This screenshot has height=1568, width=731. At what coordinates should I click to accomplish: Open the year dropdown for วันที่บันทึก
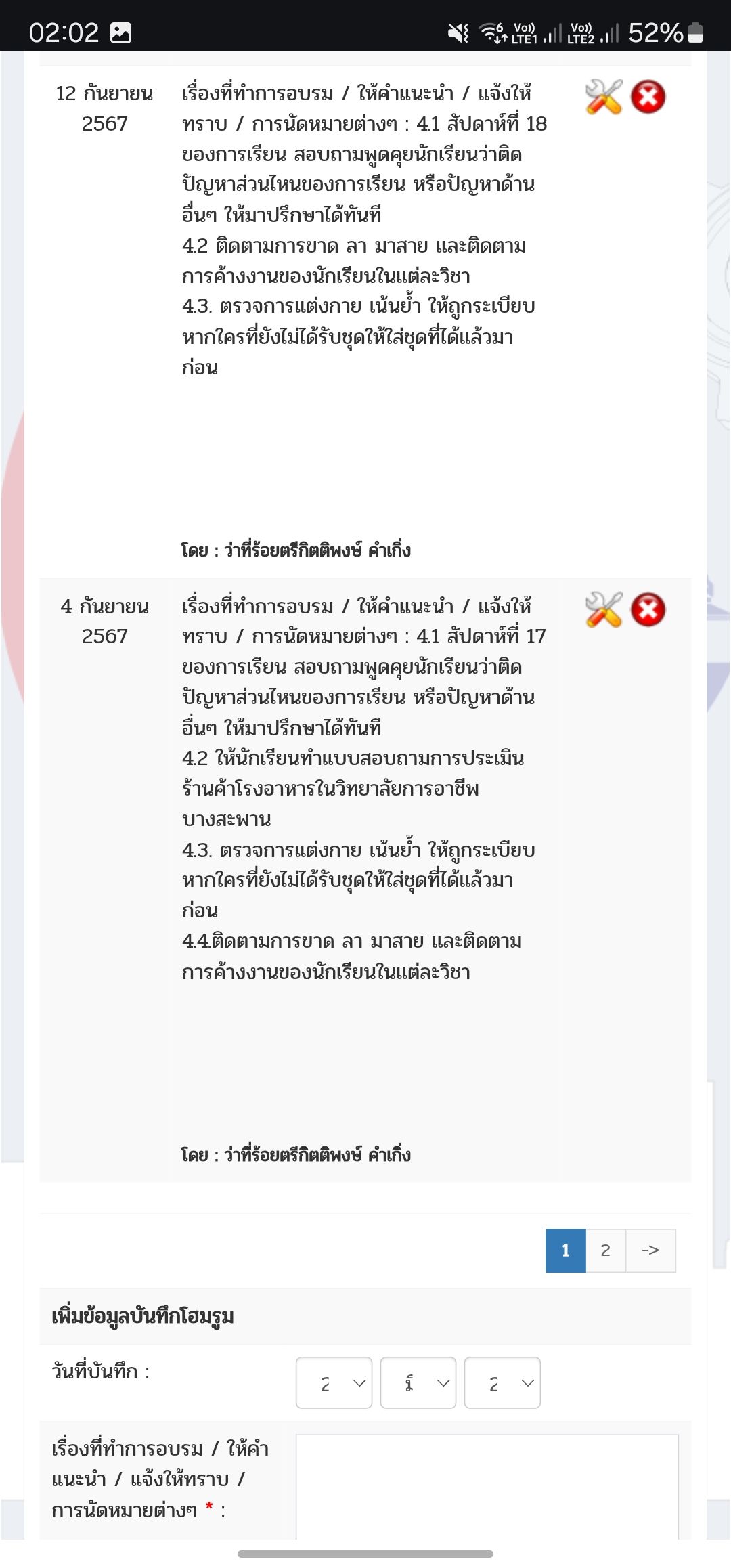[x=502, y=1382]
